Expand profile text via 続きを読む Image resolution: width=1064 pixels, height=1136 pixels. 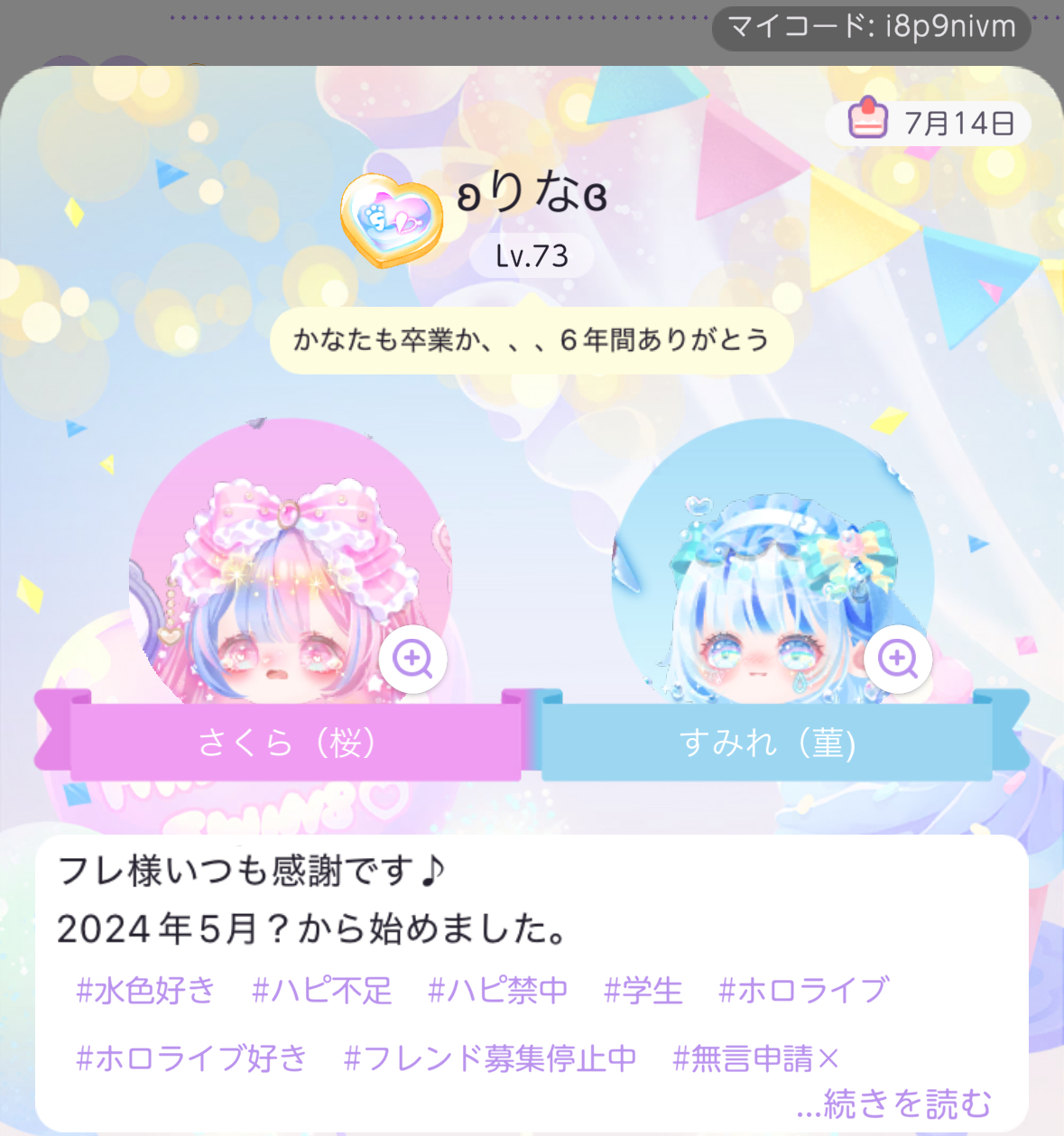tap(893, 1104)
